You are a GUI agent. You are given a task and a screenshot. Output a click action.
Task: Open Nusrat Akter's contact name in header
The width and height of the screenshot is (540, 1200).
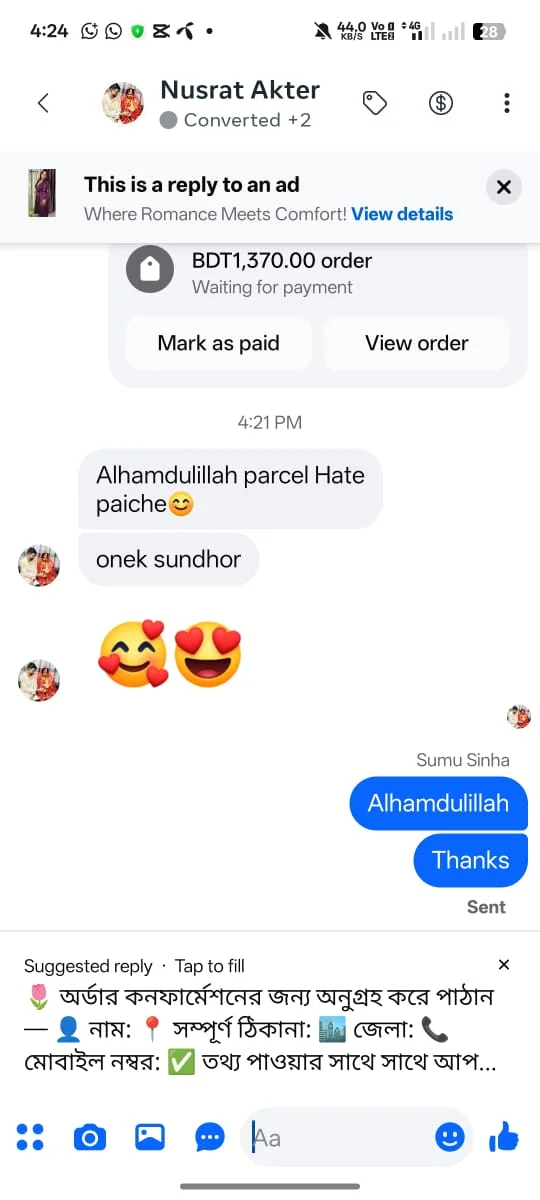240,90
